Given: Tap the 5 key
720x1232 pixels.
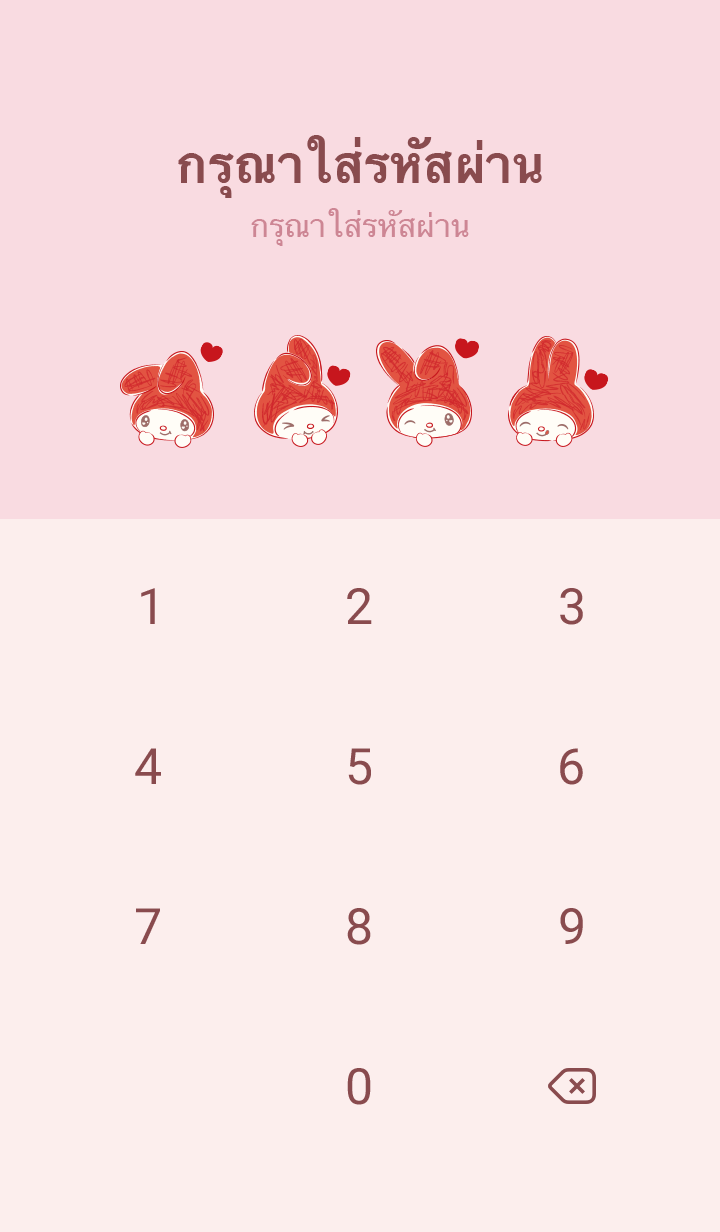Looking at the screenshot, I should click(359, 767).
